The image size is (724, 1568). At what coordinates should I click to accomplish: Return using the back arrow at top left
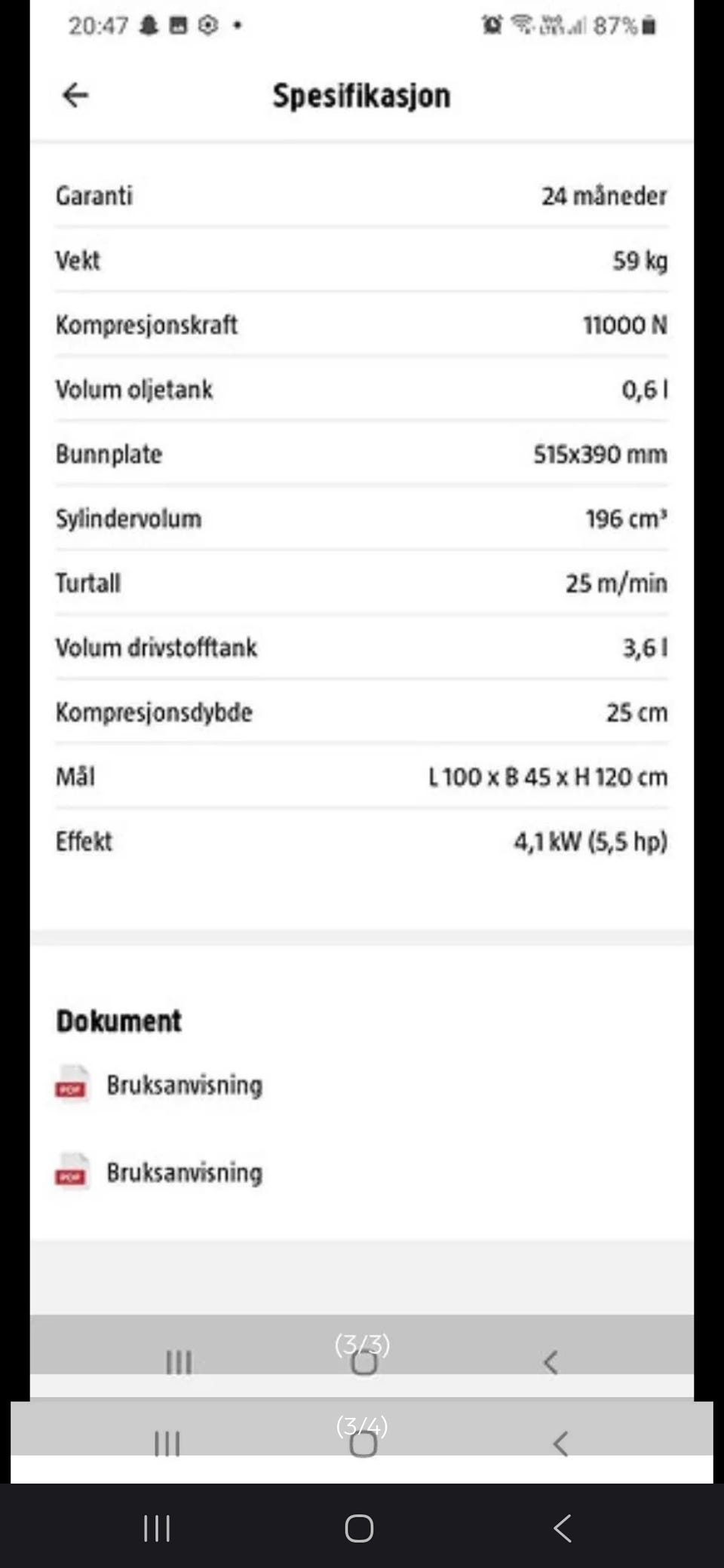click(x=74, y=95)
